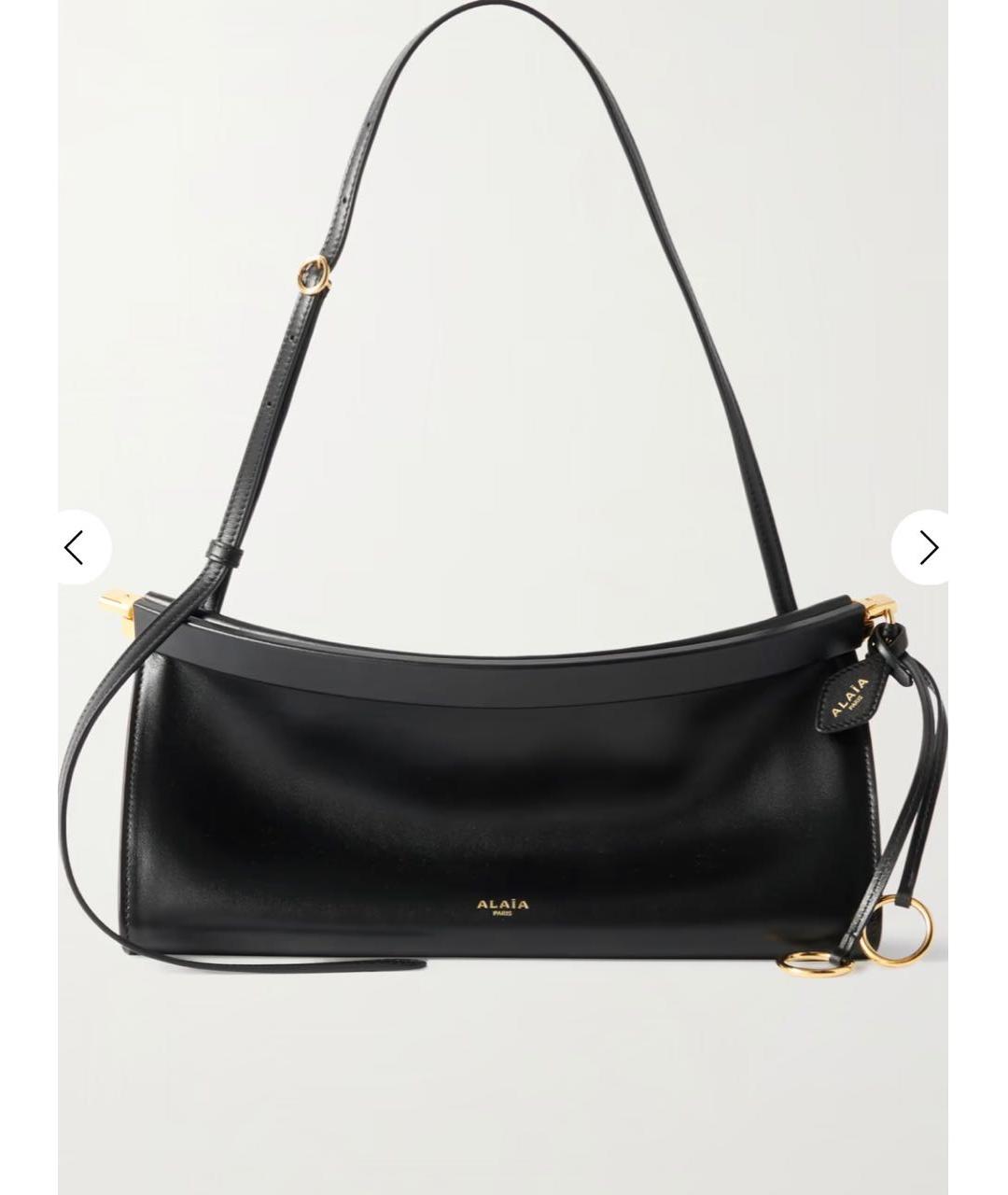1008x1195 pixels.
Task: Show the next product image
Action: [926, 547]
